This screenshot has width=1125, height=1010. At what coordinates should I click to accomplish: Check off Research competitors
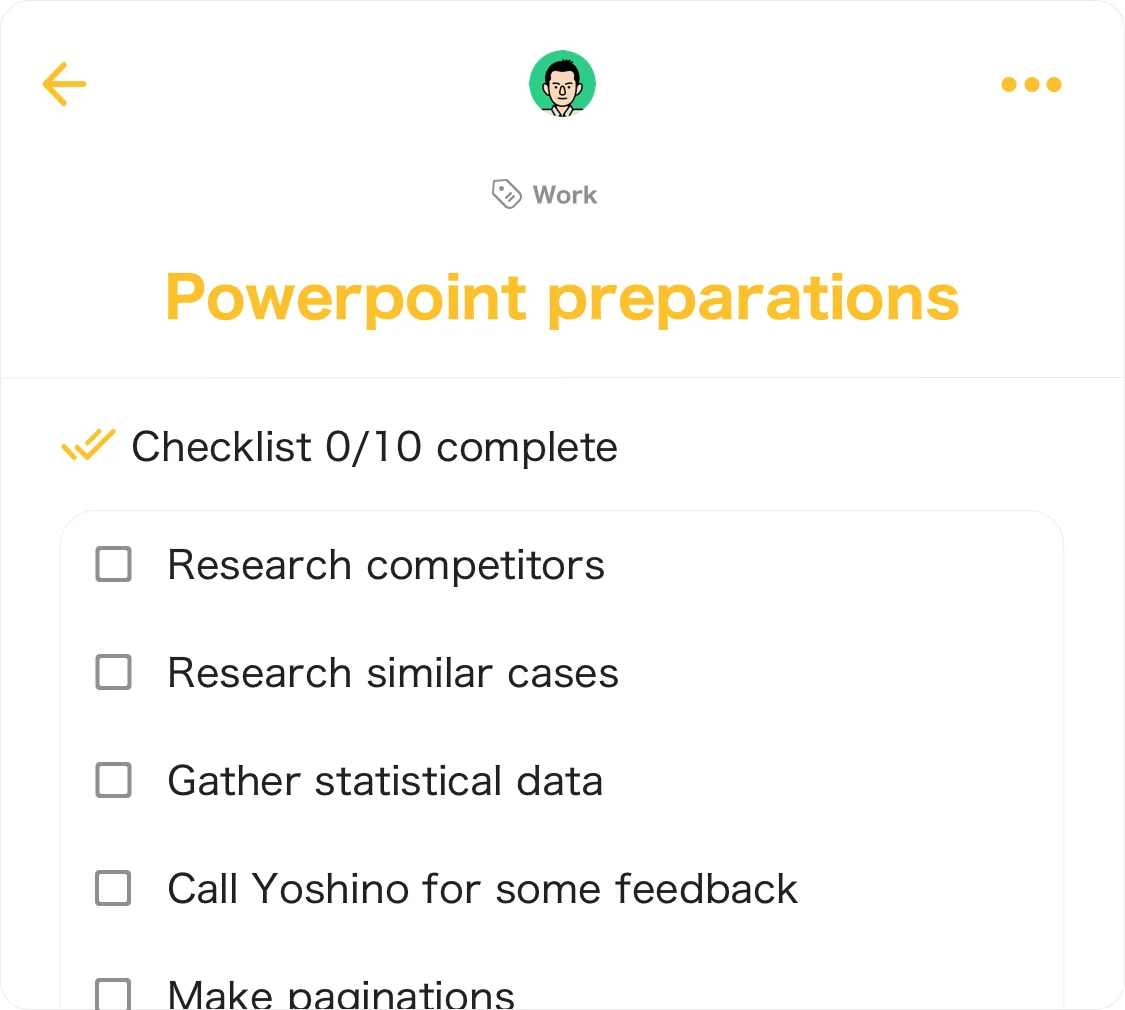113,564
